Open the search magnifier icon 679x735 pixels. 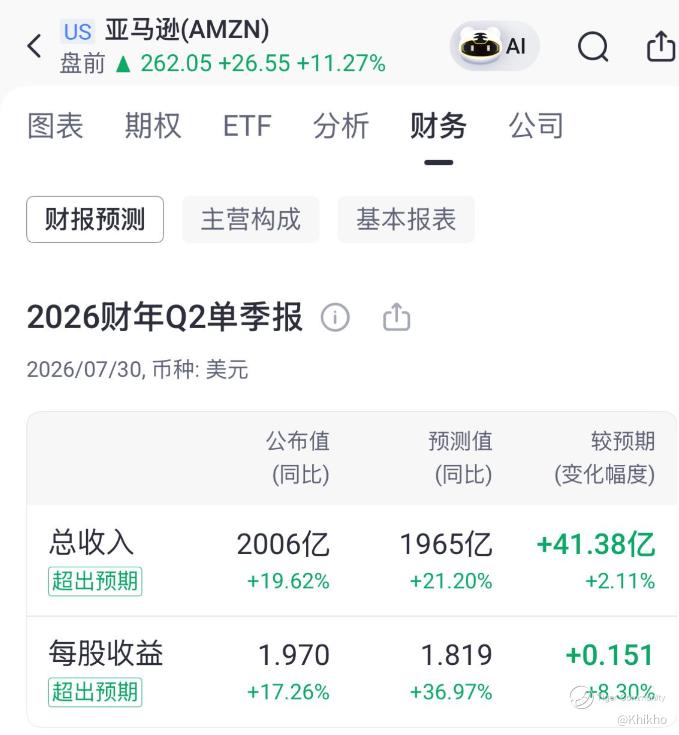tap(593, 46)
